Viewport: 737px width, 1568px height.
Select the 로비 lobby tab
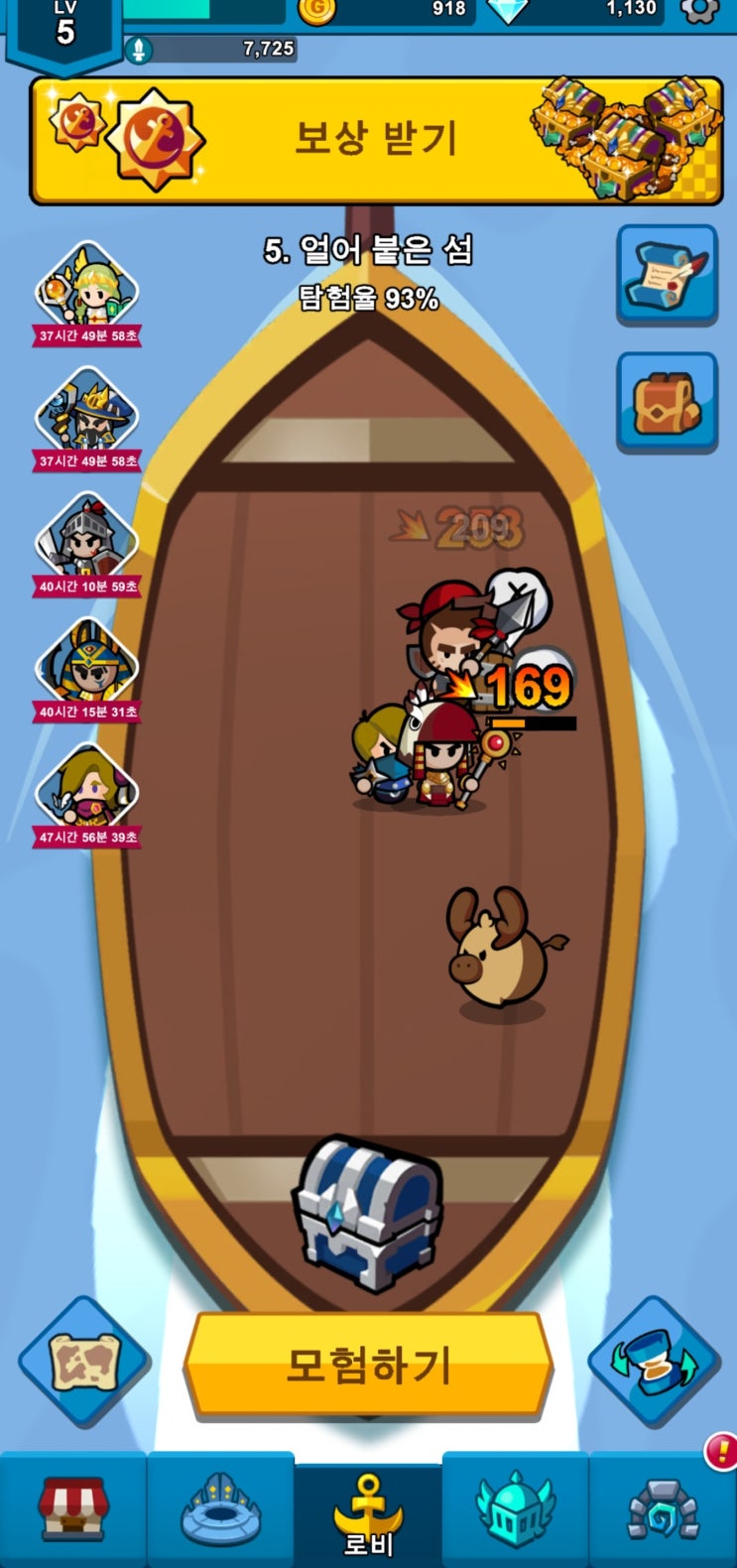pyautogui.click(x=368, y=1513)
